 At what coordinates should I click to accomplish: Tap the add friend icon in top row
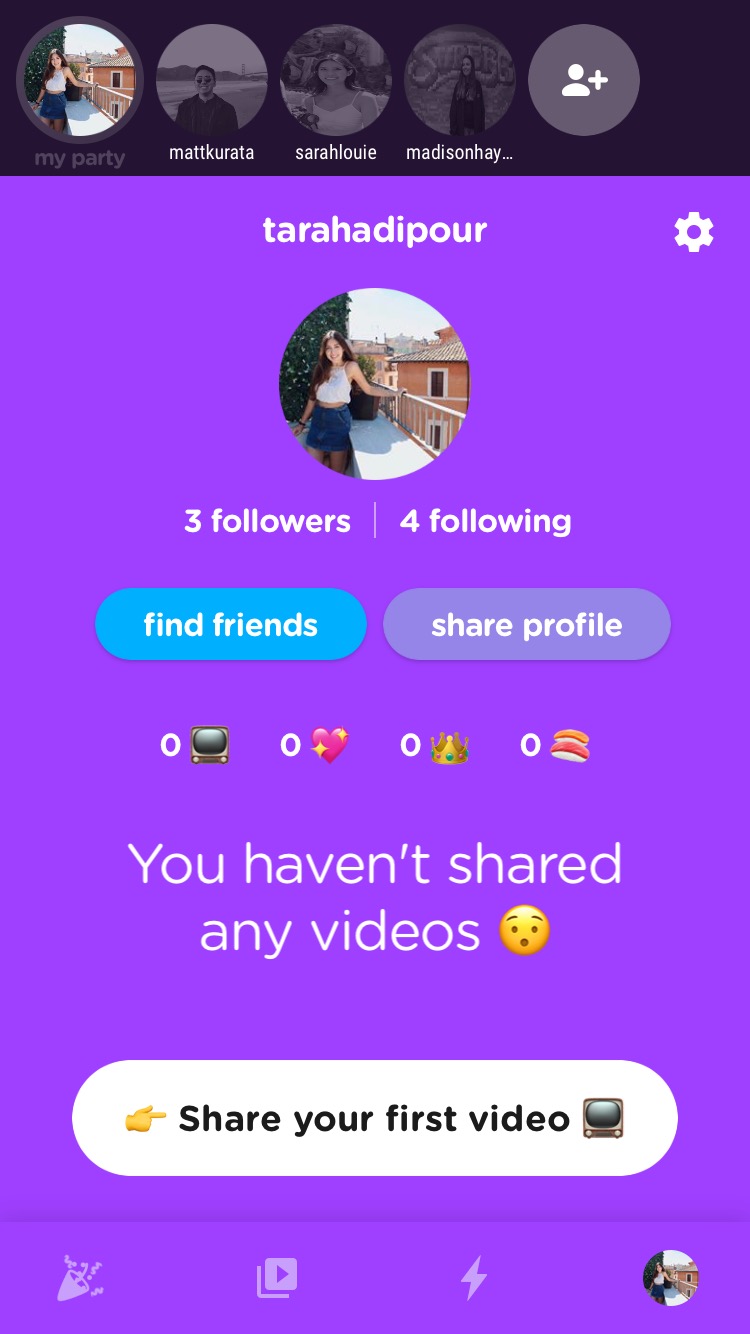coord(584,80)
